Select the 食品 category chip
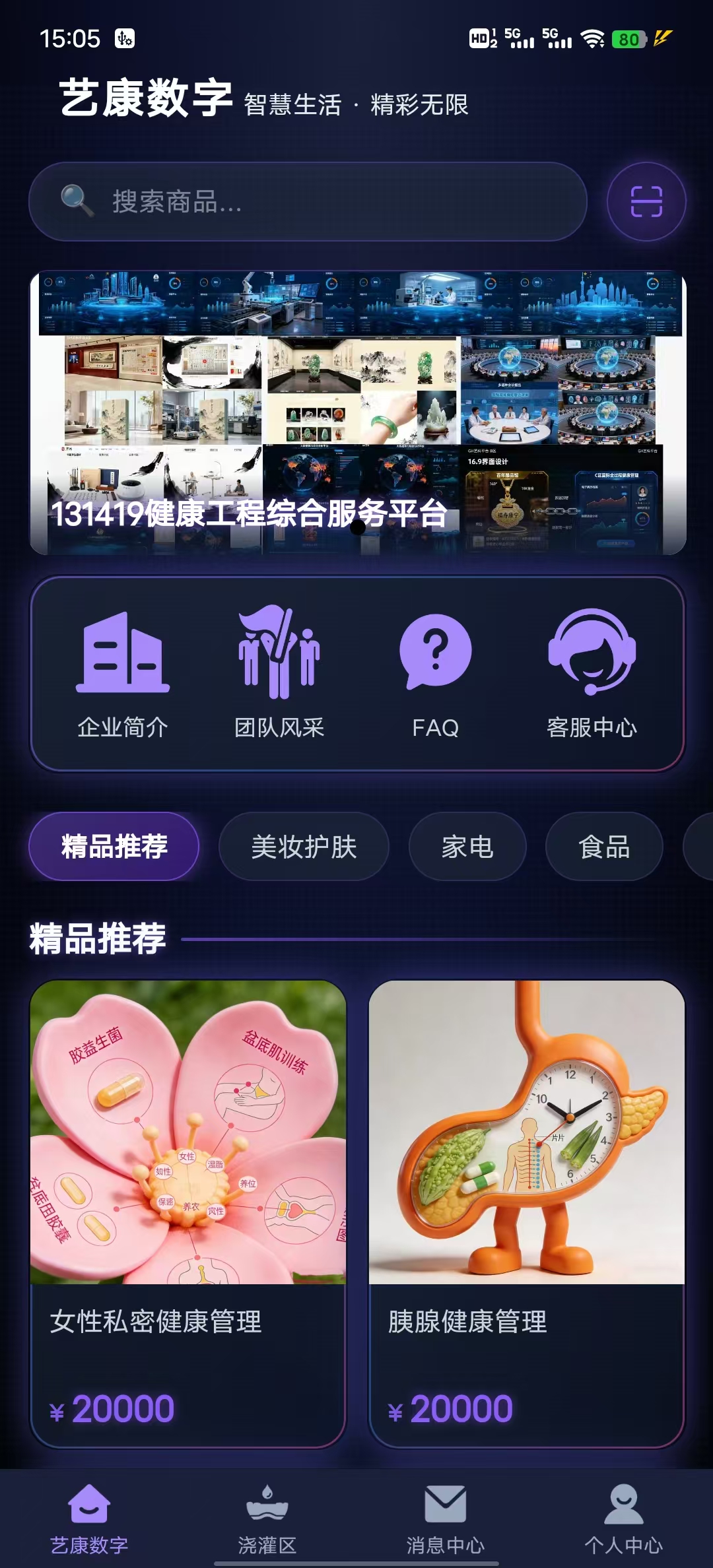This screenshot has height=1568, width=713. [604, 846]
